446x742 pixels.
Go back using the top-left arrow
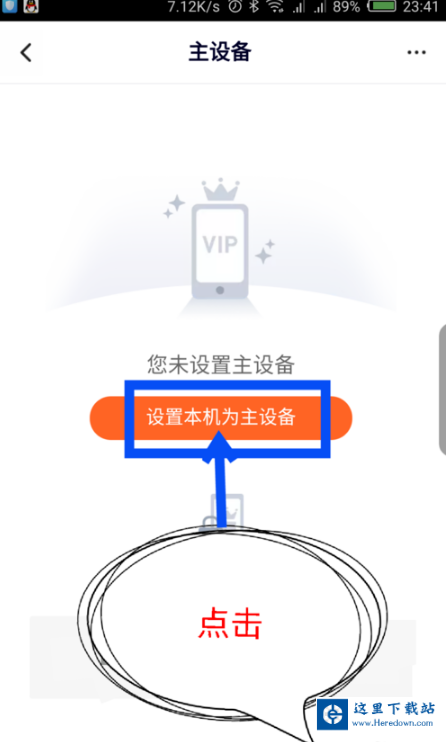point(26,53)
